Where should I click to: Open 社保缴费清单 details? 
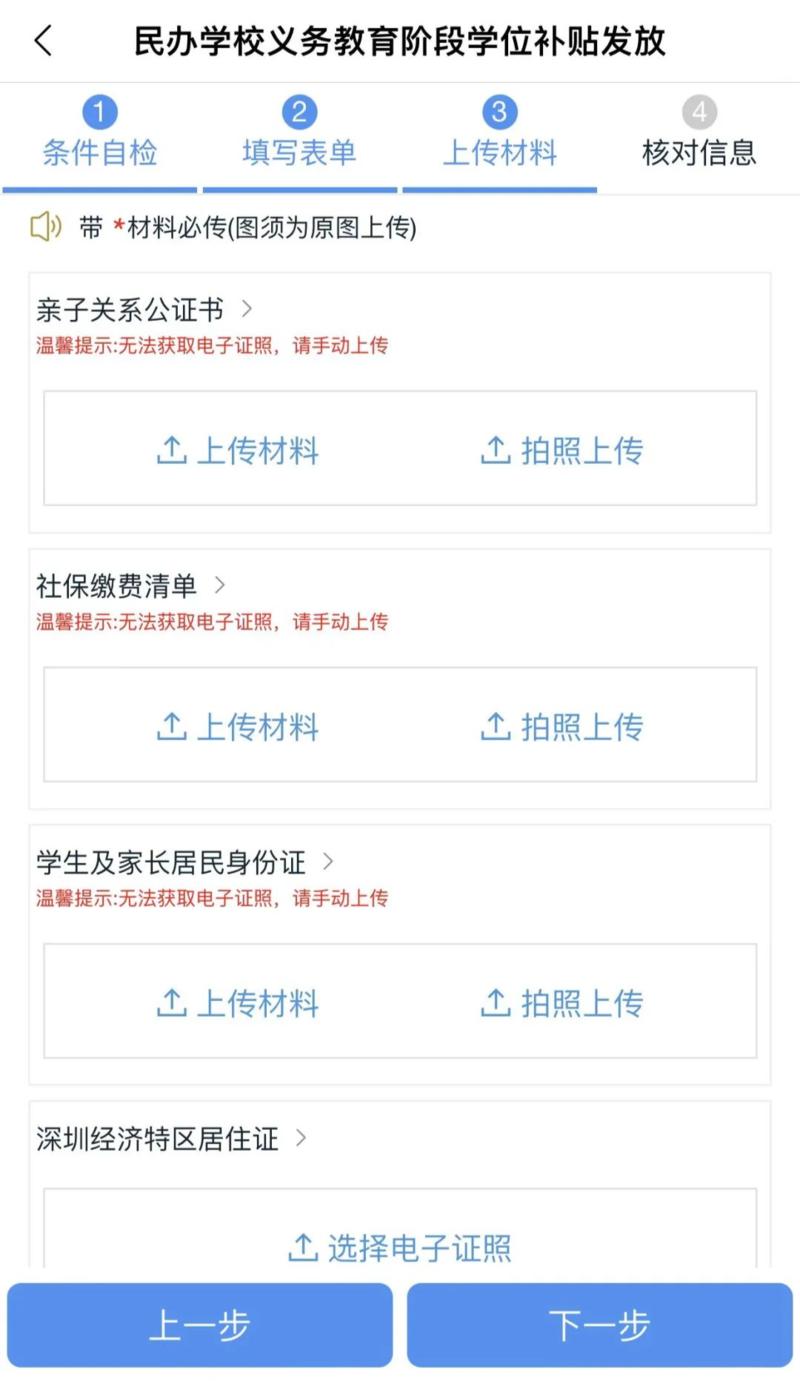click(x=131, y=585)
